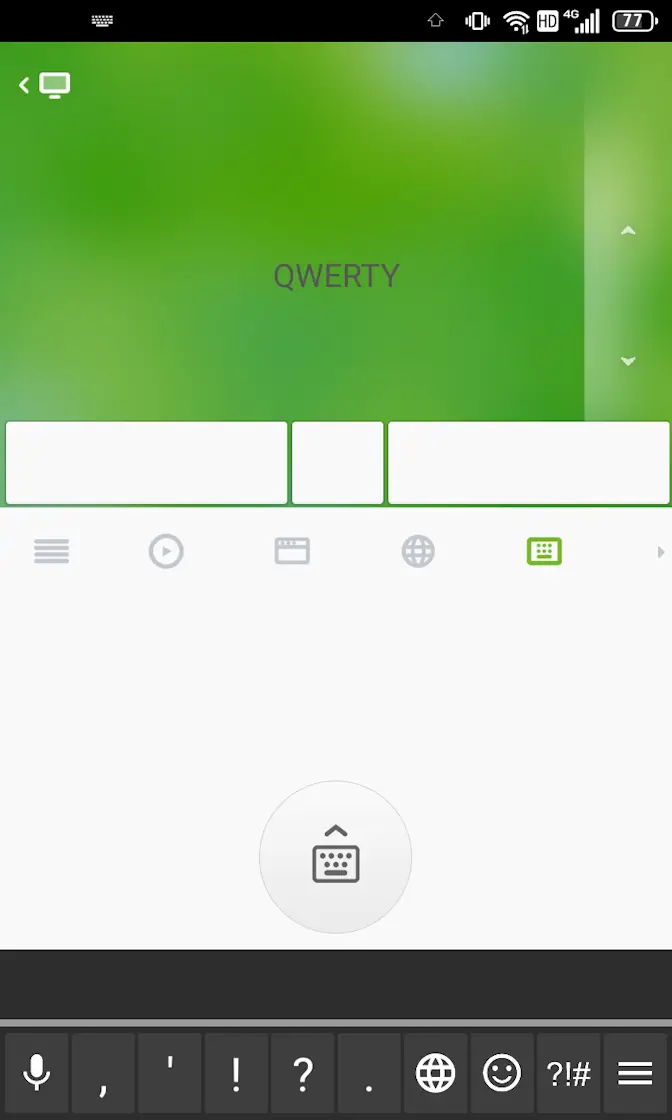This screenshot has width=672, height=1120.
Task: Select the keyboard tab
Action: coord(544,551)
